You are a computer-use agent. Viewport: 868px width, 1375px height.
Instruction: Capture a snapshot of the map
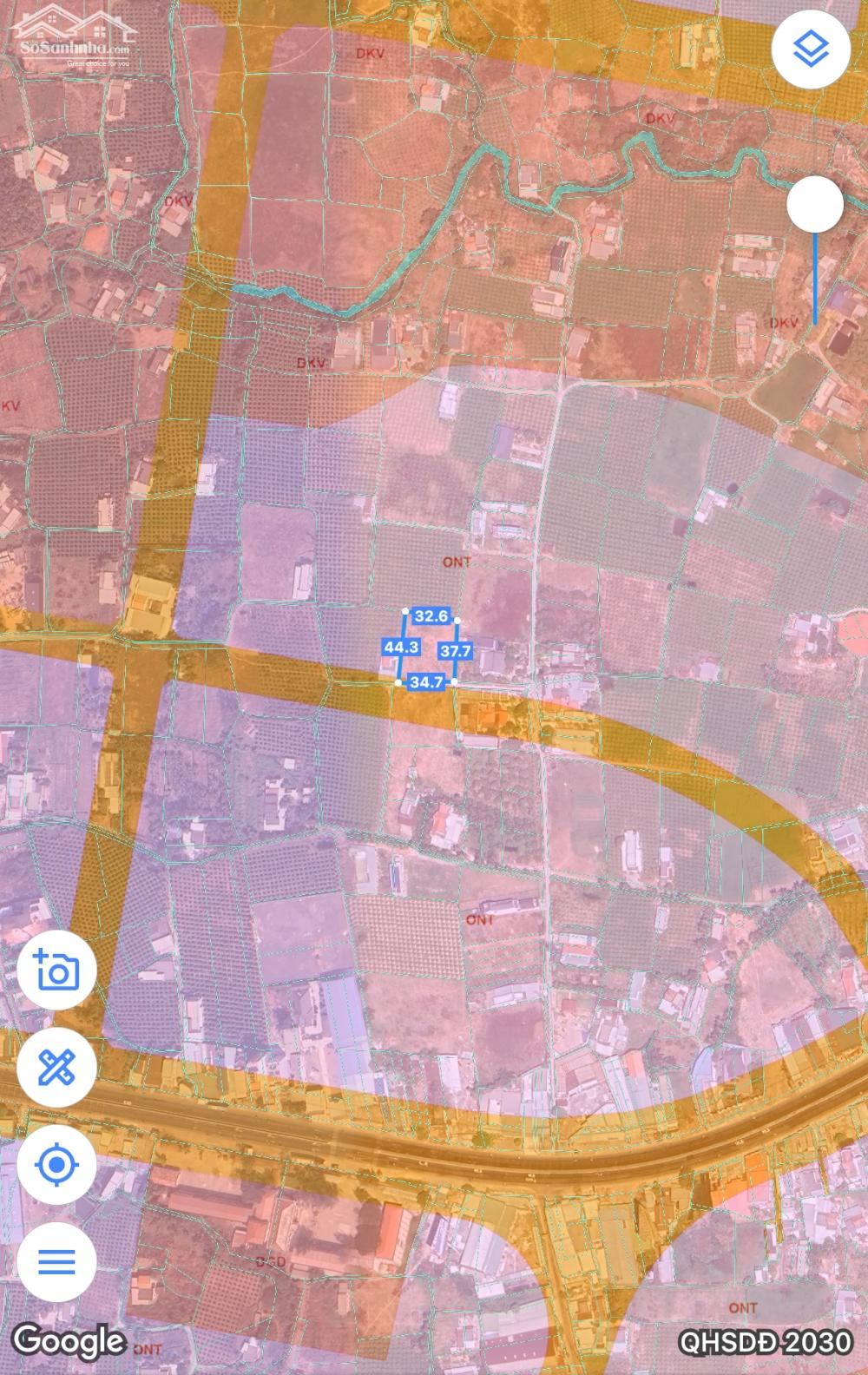click(57, 970)
